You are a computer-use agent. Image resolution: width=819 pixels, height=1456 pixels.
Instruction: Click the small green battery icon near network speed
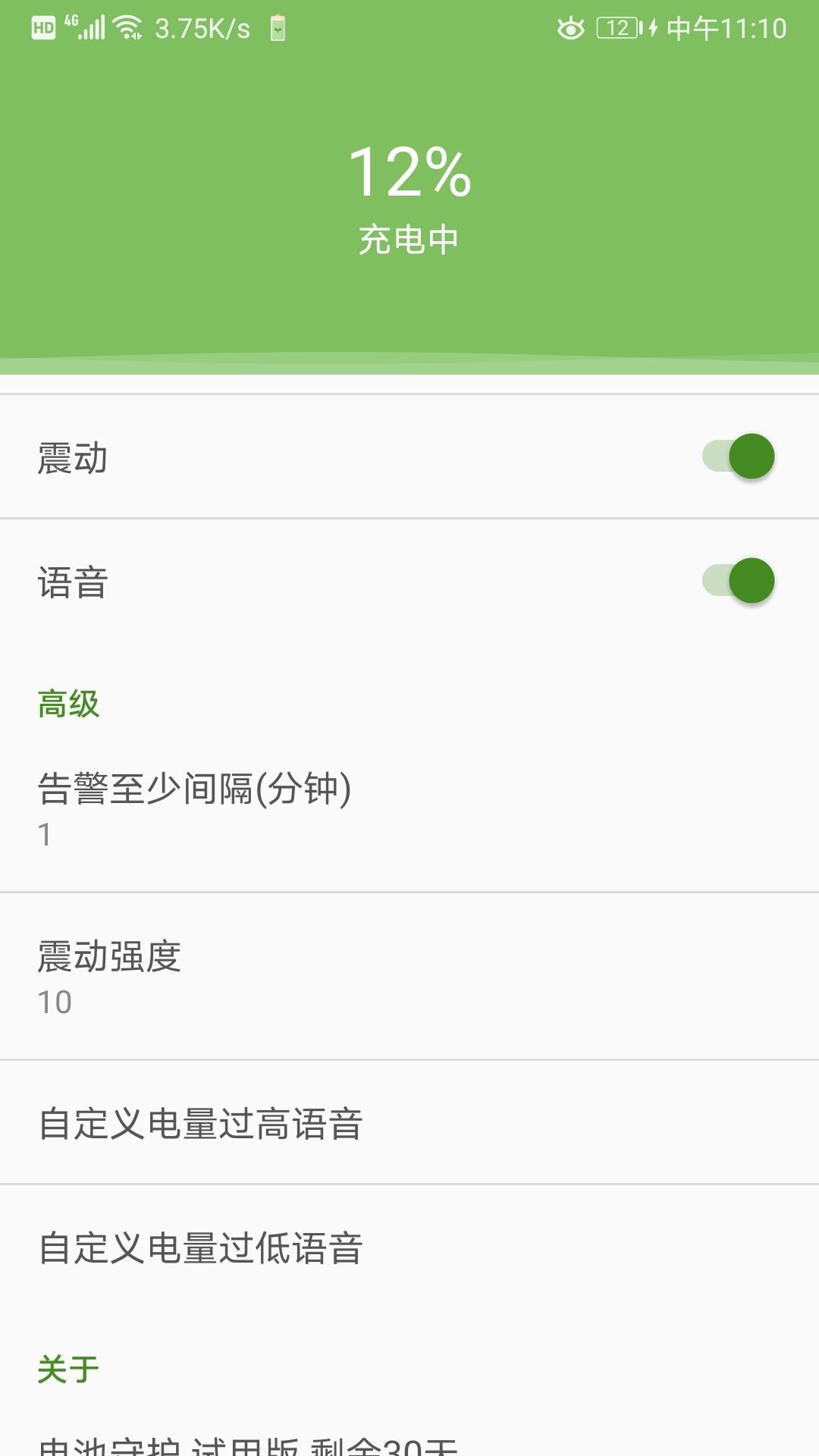pyautogui.click(x=278, y=27)
